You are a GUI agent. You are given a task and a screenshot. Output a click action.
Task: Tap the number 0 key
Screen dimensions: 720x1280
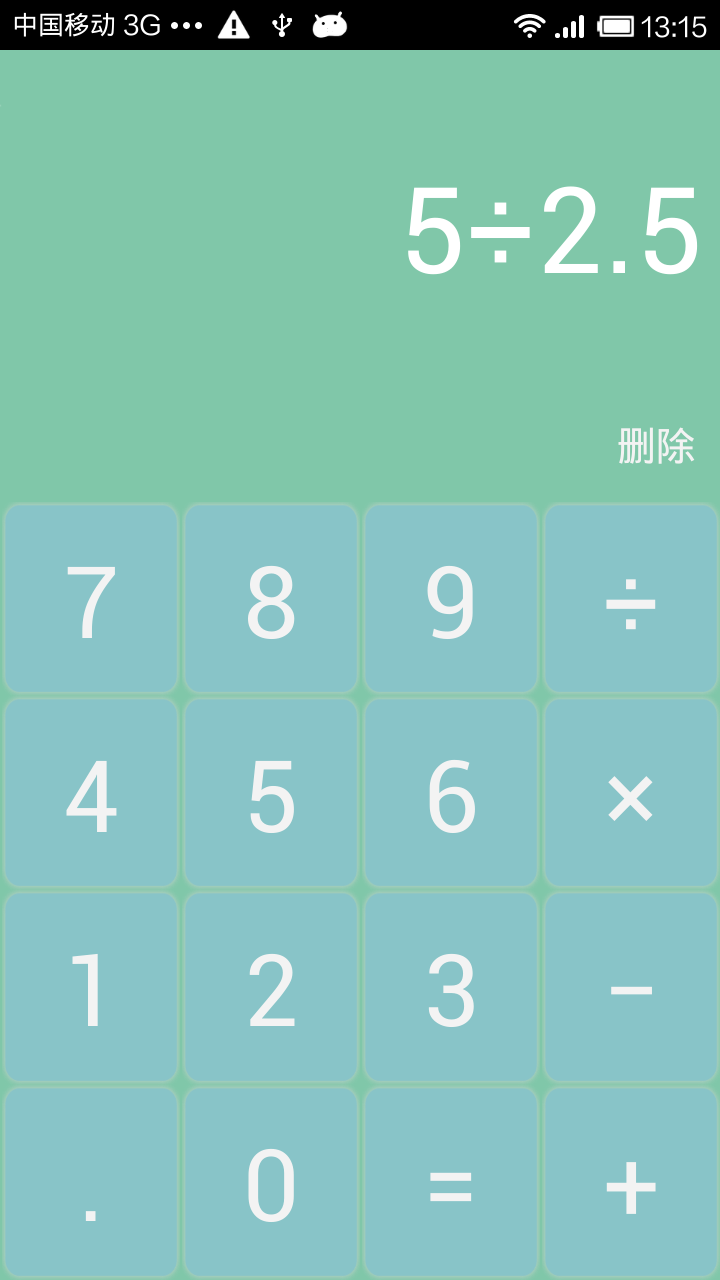point(271,1183)
